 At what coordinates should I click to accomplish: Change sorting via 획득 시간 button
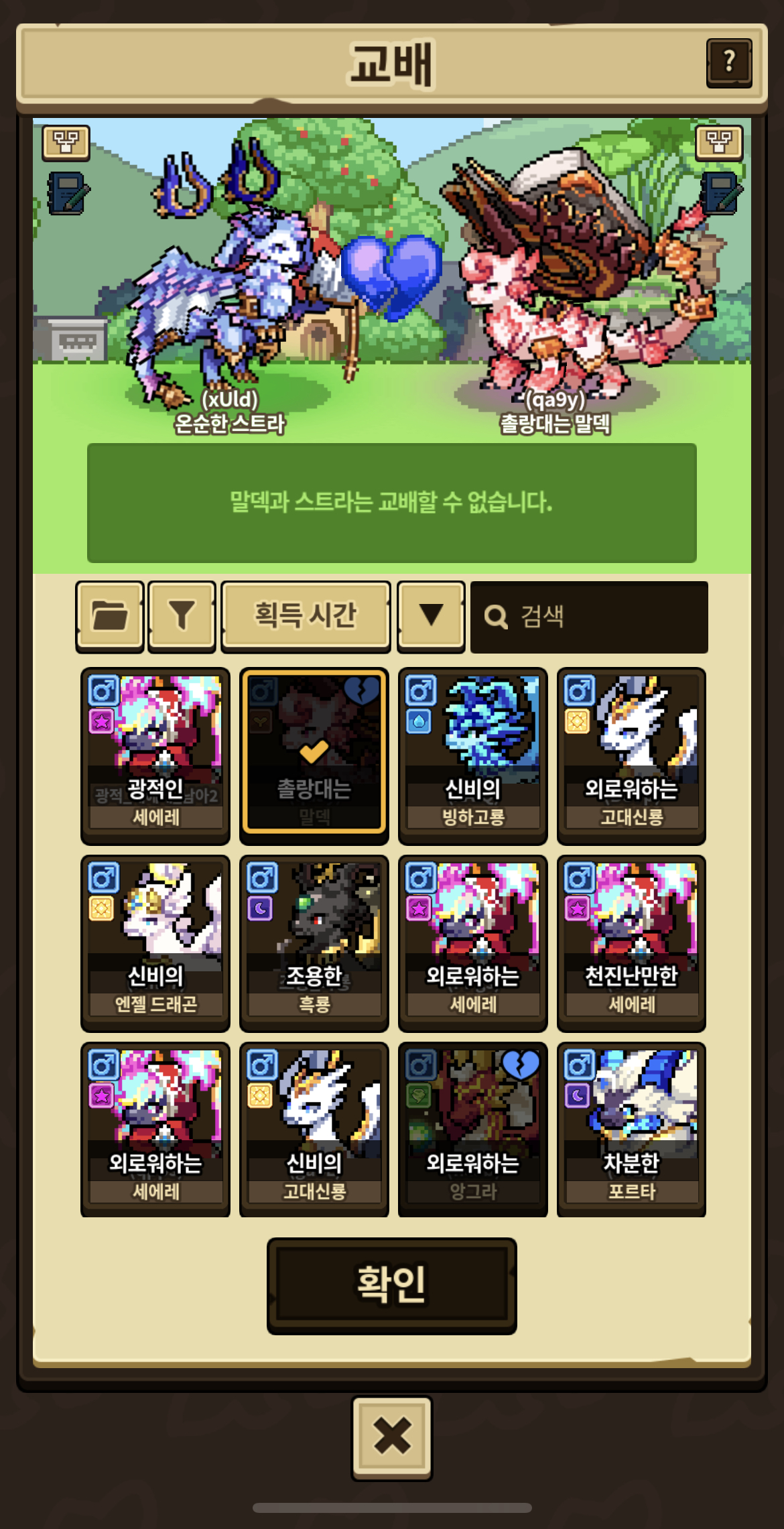306,616
